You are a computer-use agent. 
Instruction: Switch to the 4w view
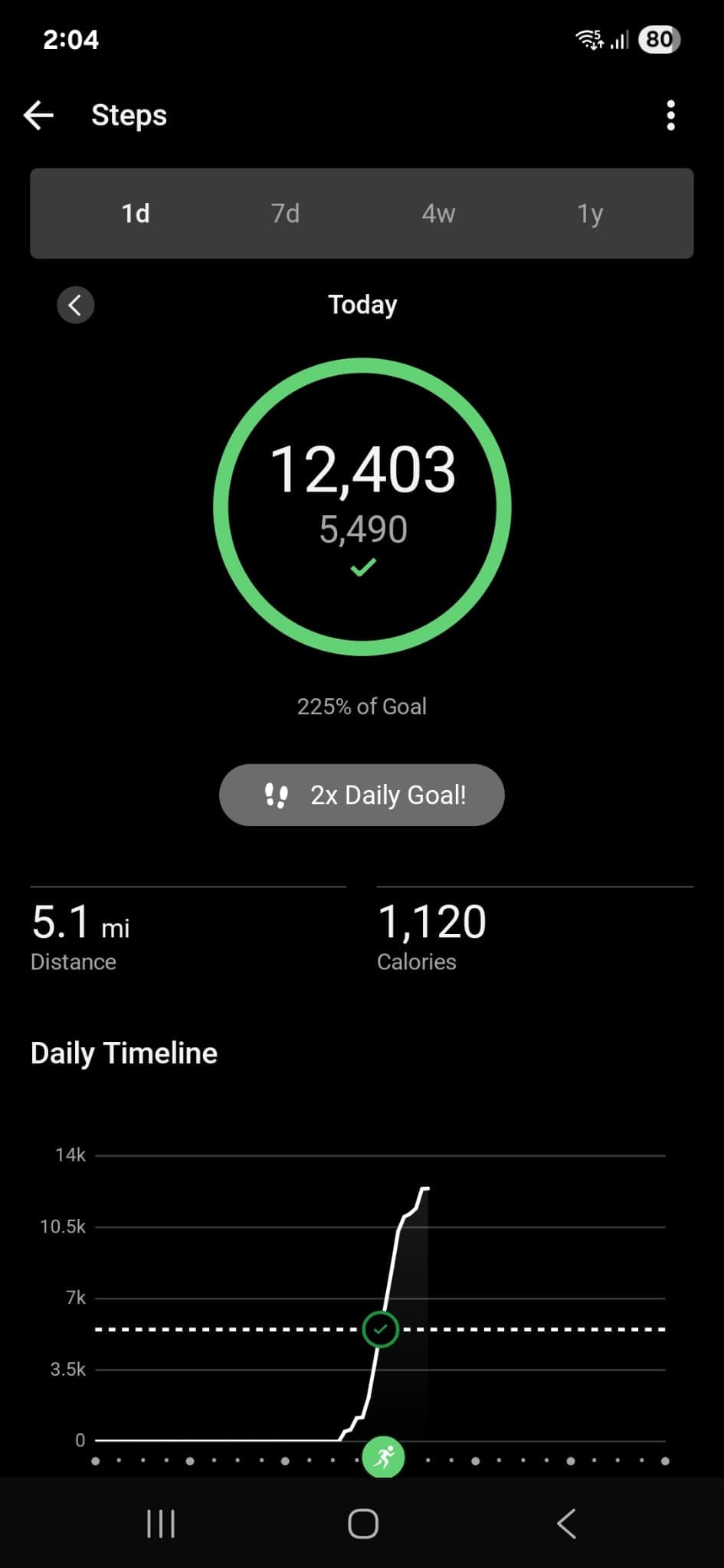(438, 214)
